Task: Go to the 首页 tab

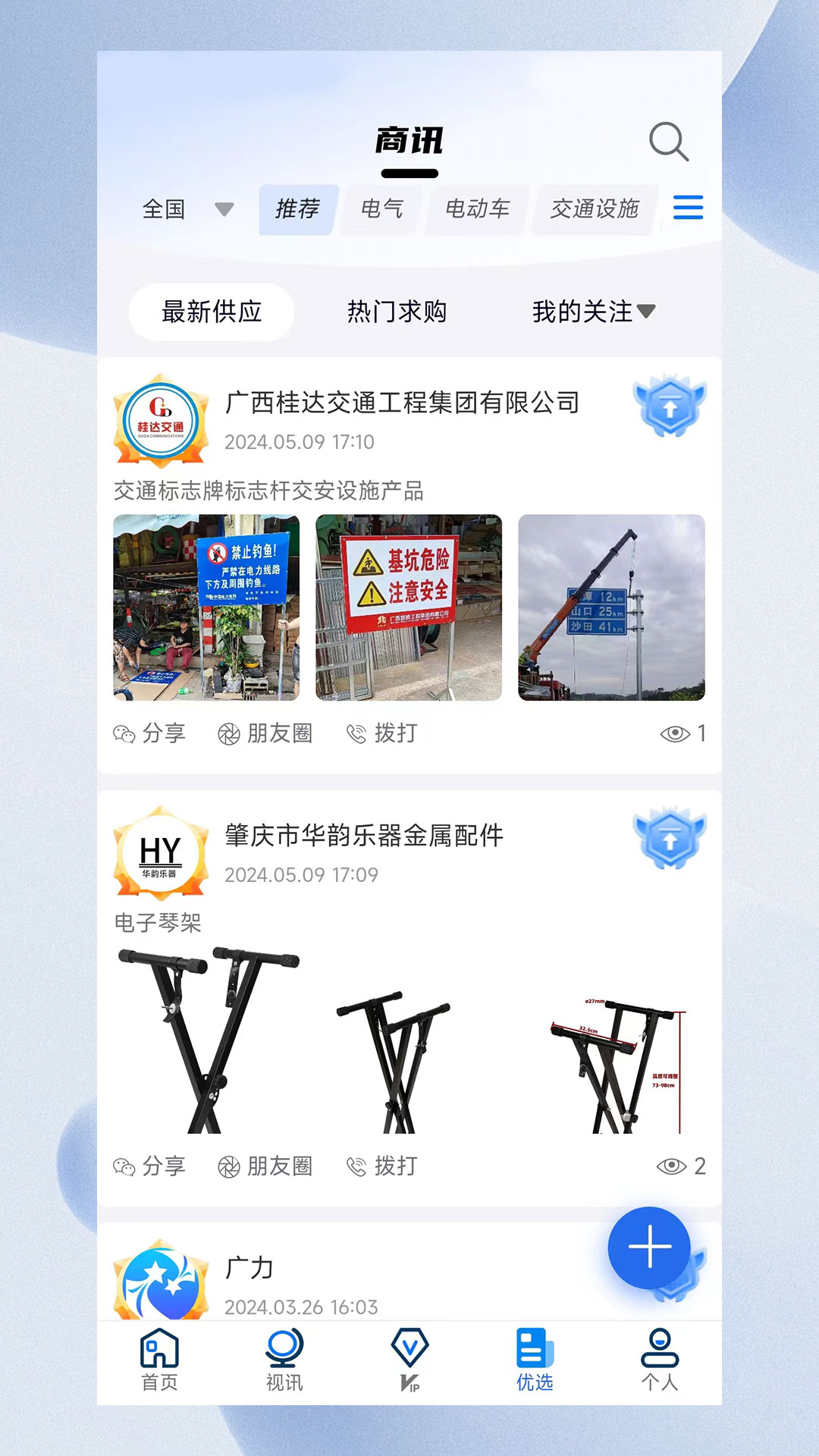Action: (159, 1360)
